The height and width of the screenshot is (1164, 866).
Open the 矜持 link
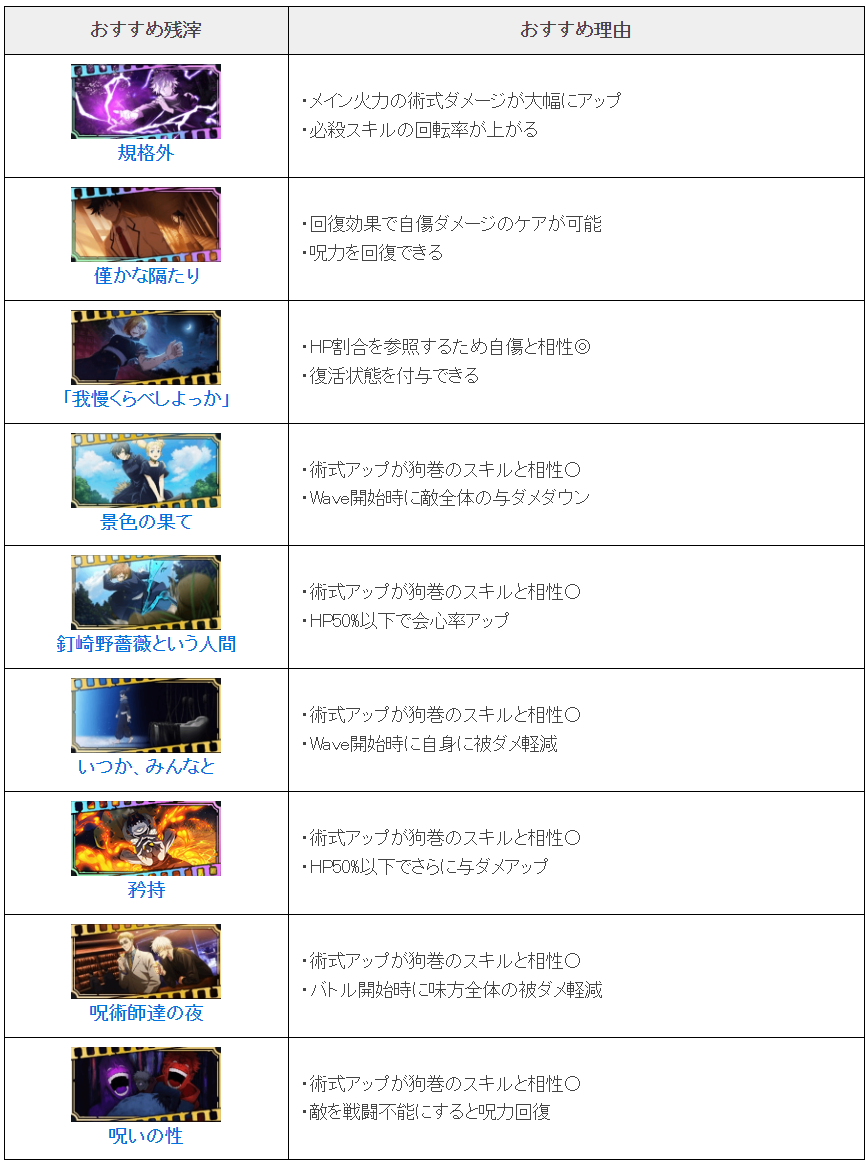click(146, 890)
